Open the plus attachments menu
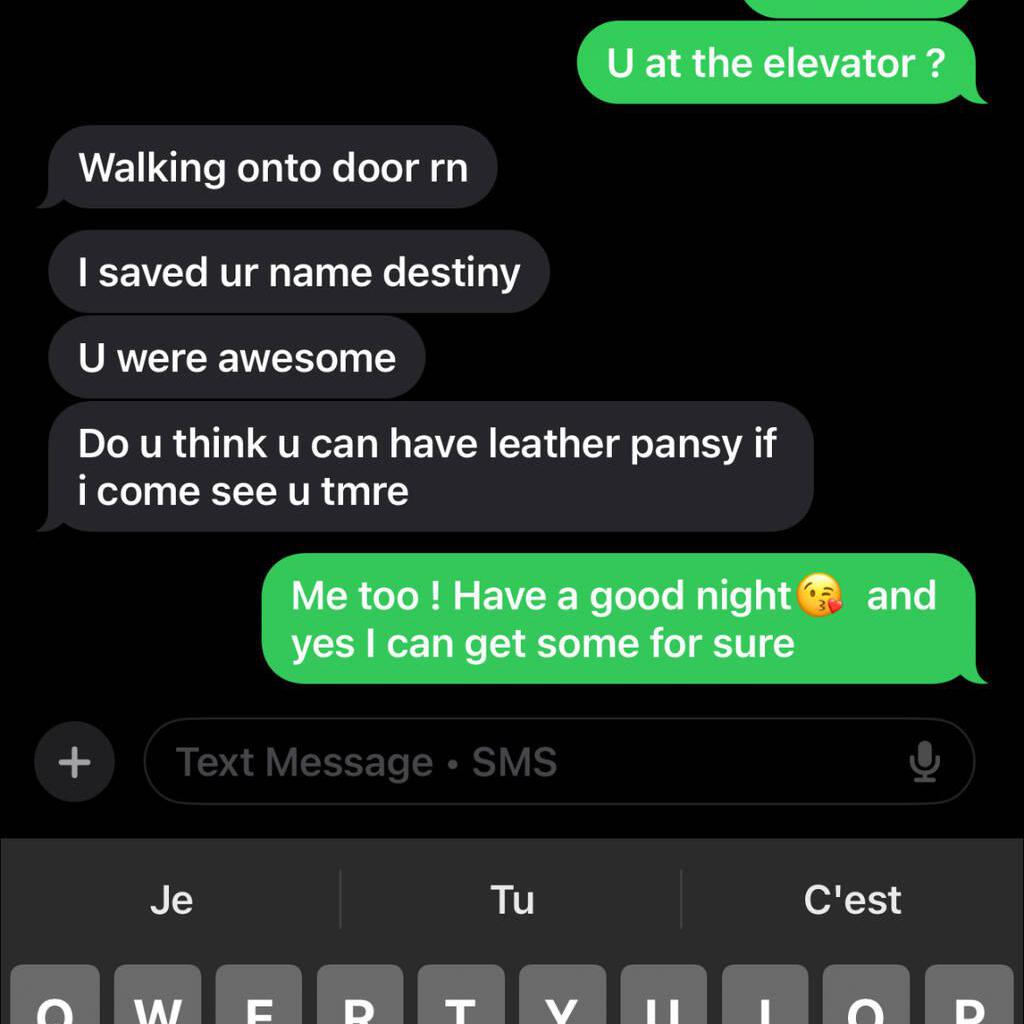1024x1024 pixels. pos(74,763)
